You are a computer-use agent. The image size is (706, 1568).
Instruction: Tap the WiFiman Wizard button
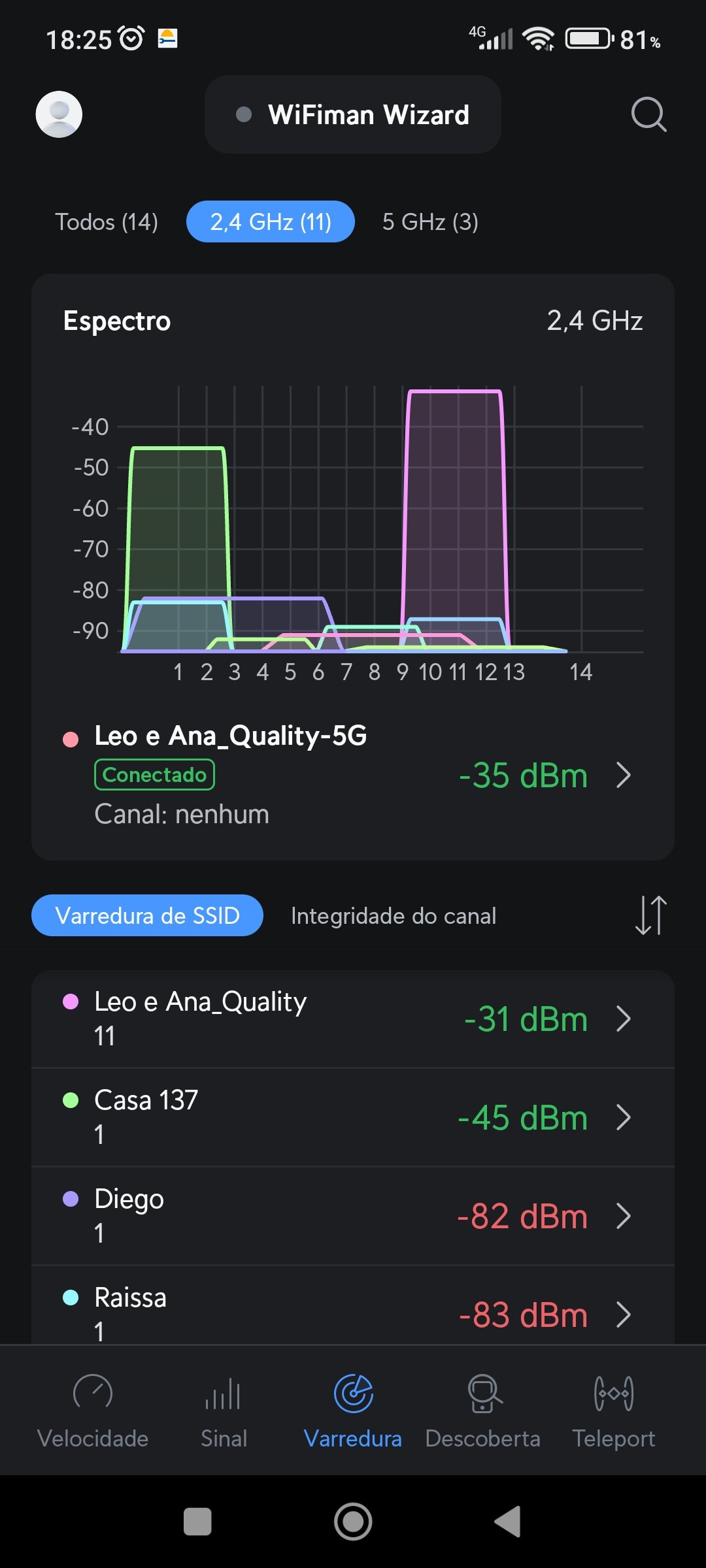point(353,114)
